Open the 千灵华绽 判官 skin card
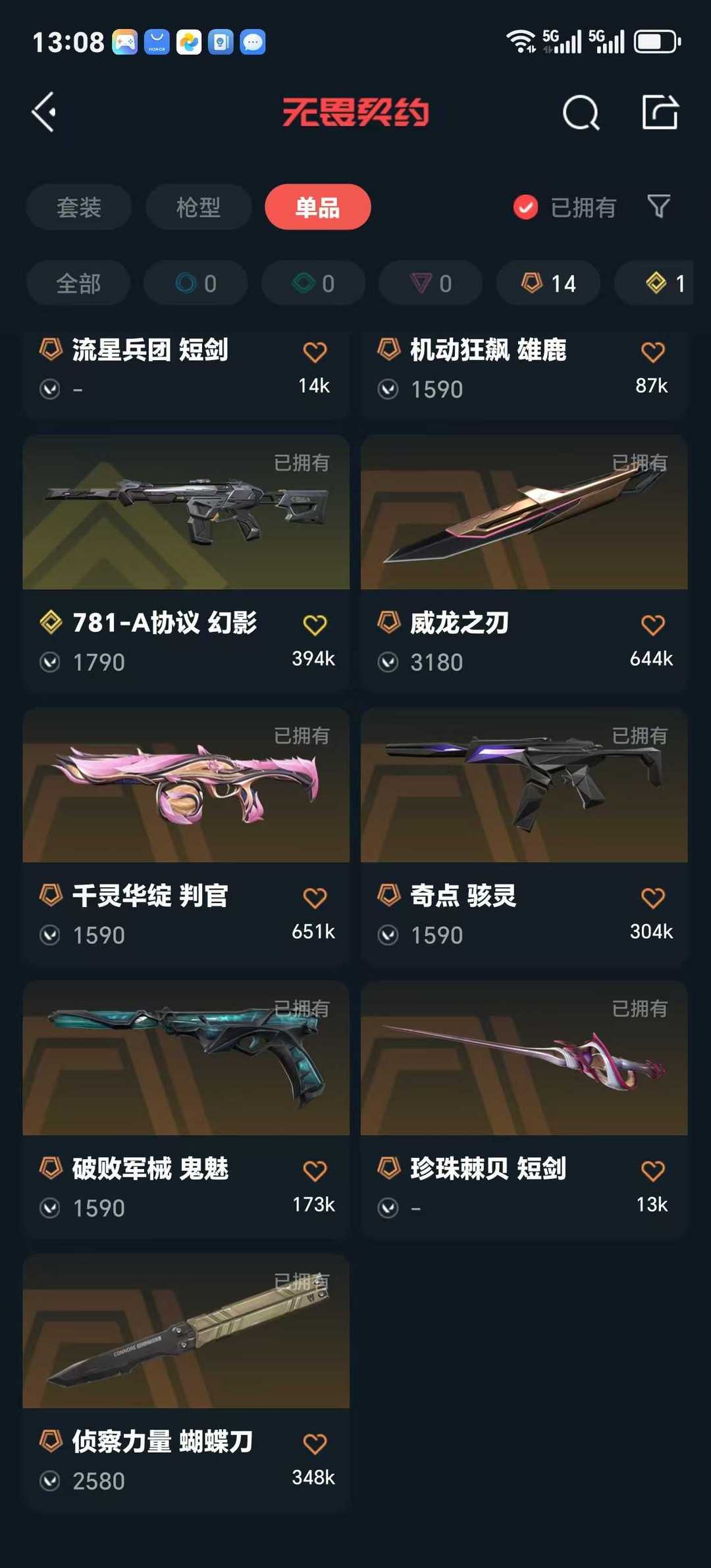The height and width of the screenshot is (1568, 711). tap(186, 835)
